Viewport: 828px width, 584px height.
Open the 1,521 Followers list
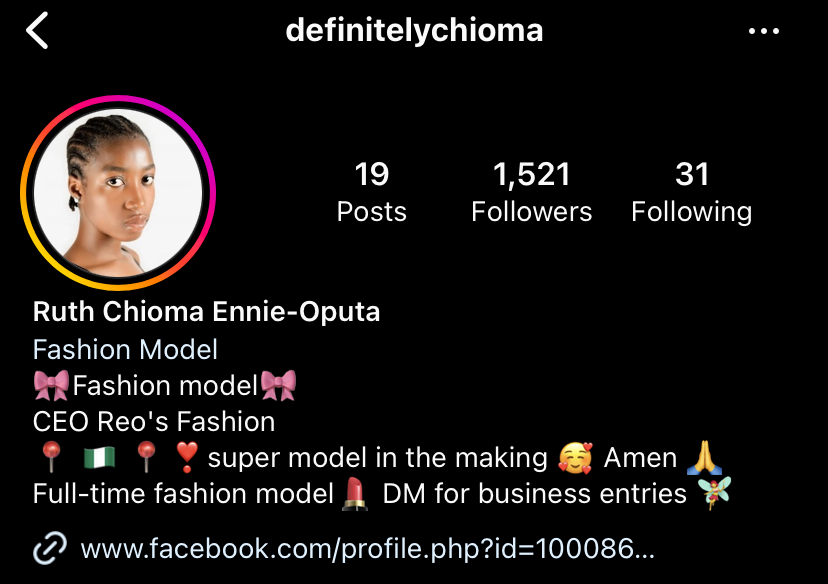pyautogui.click(x=531, y=192)
